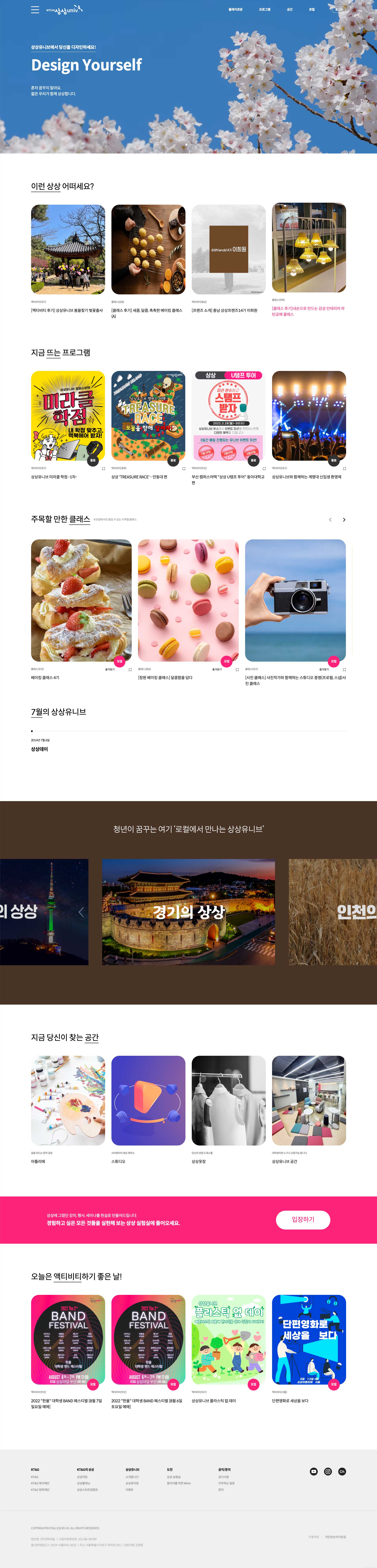377x1568 pixels.
Task: Open the YouTube channel icon
Action: click(x=314, y=1471)
